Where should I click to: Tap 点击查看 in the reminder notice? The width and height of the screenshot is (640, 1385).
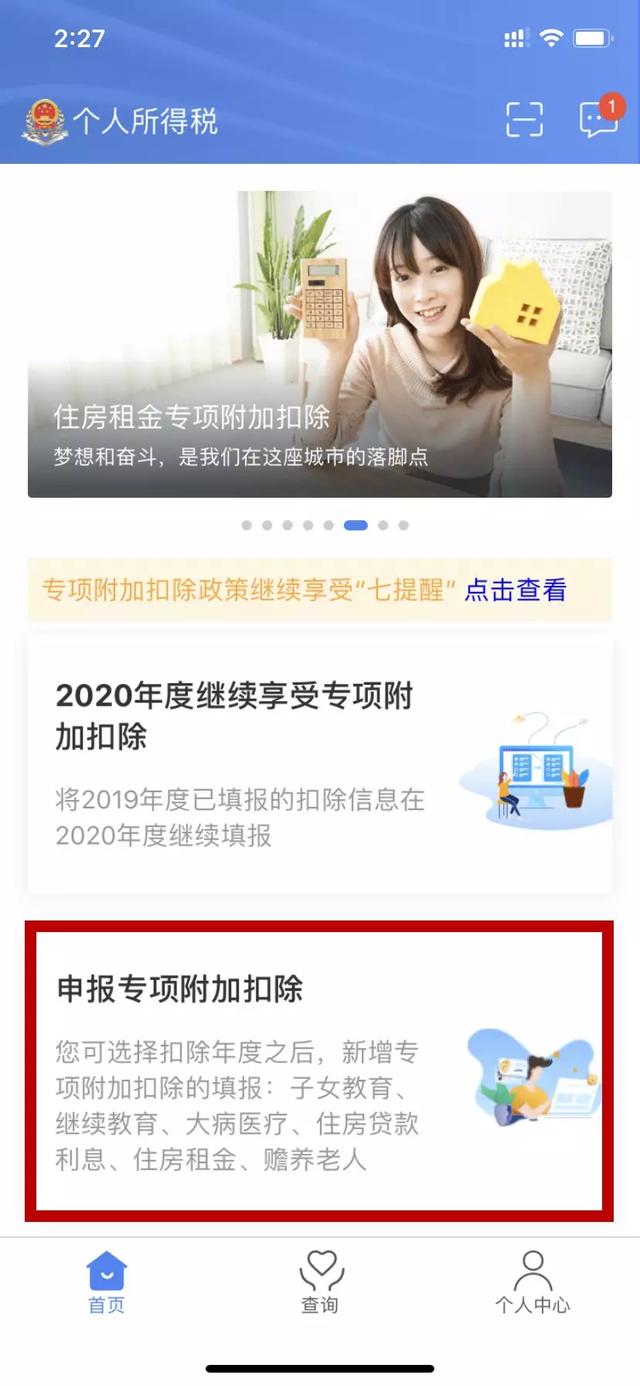point(515,590)
